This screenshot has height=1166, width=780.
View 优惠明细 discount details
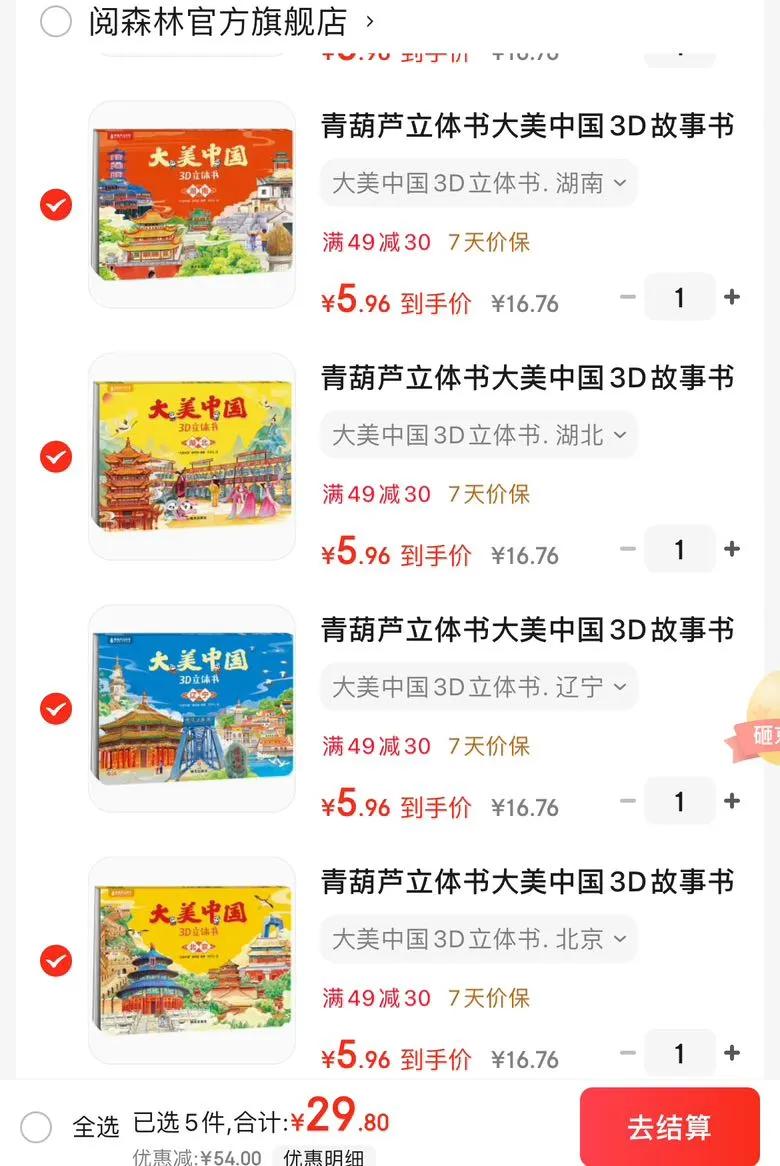tap(322, 1157)
